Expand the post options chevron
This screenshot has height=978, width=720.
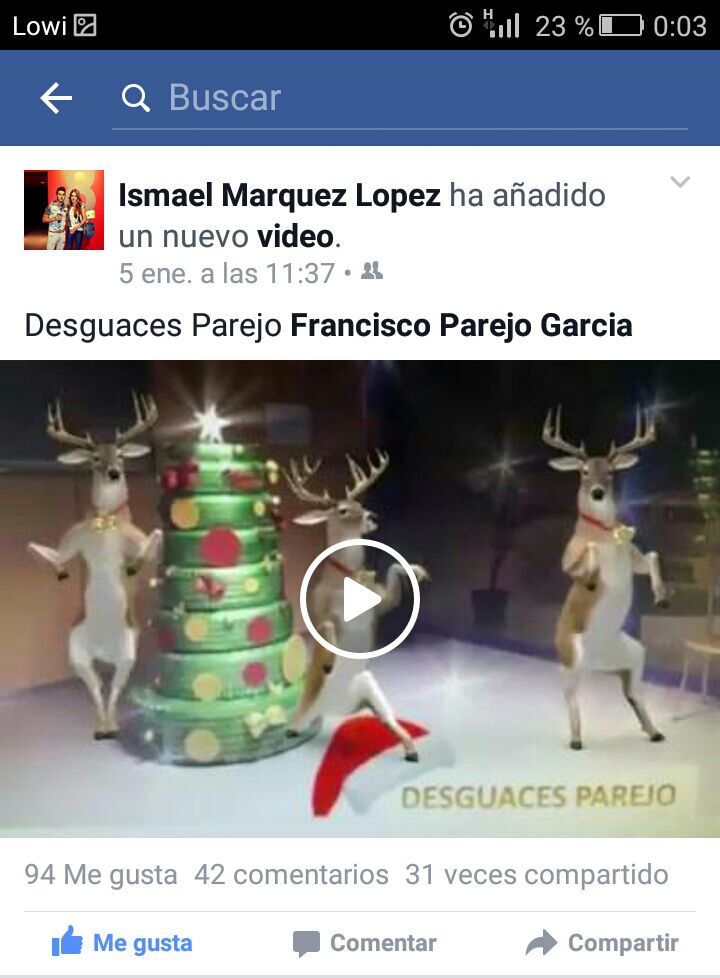(x=680, y=182)
